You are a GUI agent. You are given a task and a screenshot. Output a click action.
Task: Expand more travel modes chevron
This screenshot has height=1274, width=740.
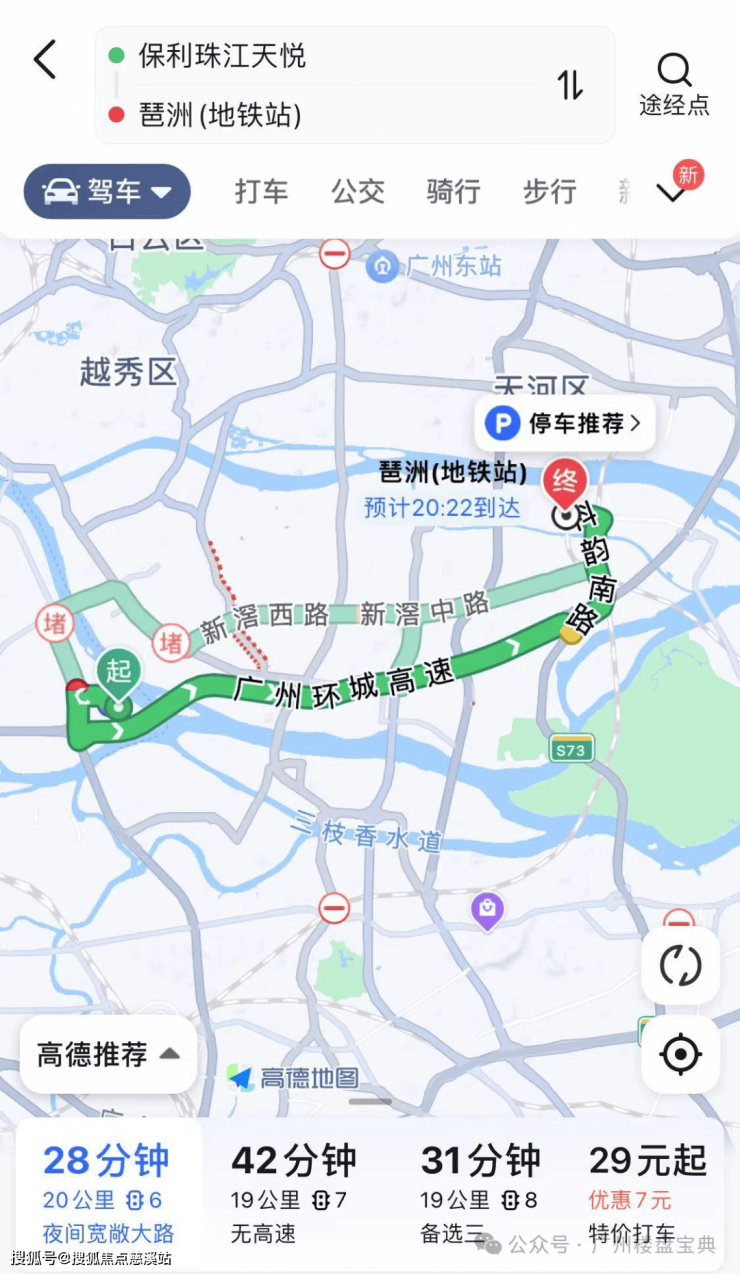click(672, 193)
